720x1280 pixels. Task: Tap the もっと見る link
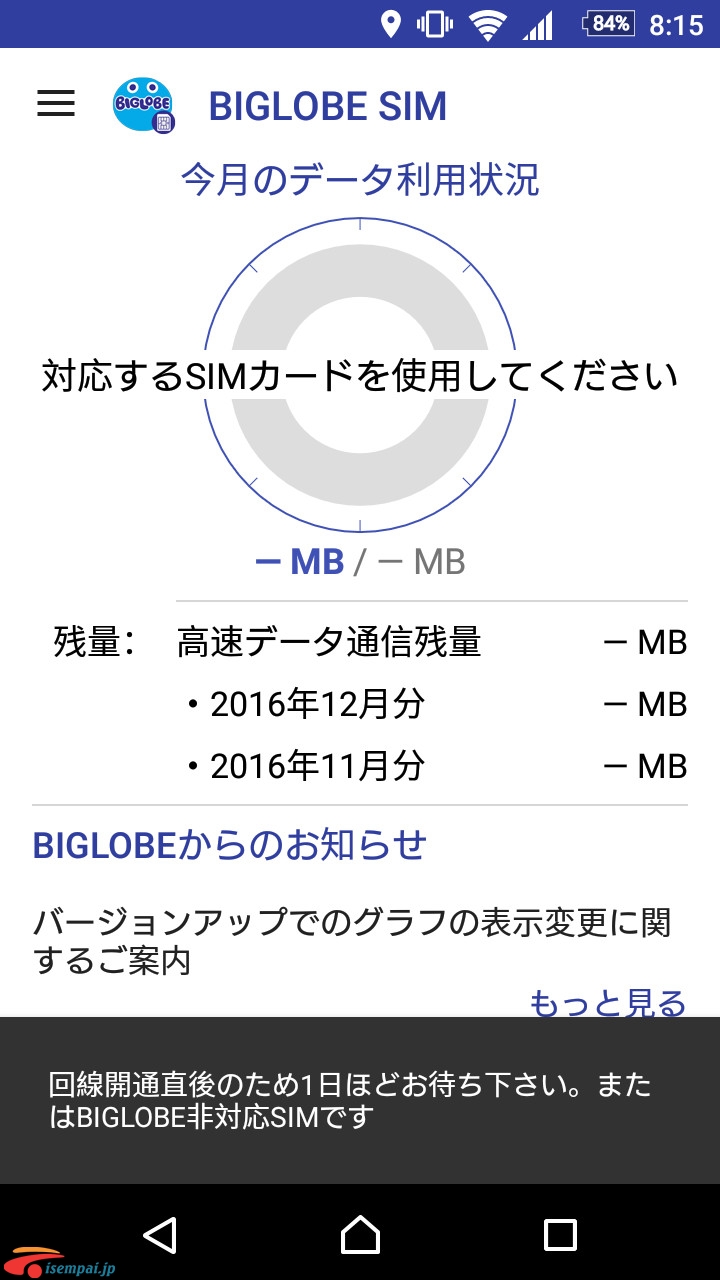(607, 1002)
